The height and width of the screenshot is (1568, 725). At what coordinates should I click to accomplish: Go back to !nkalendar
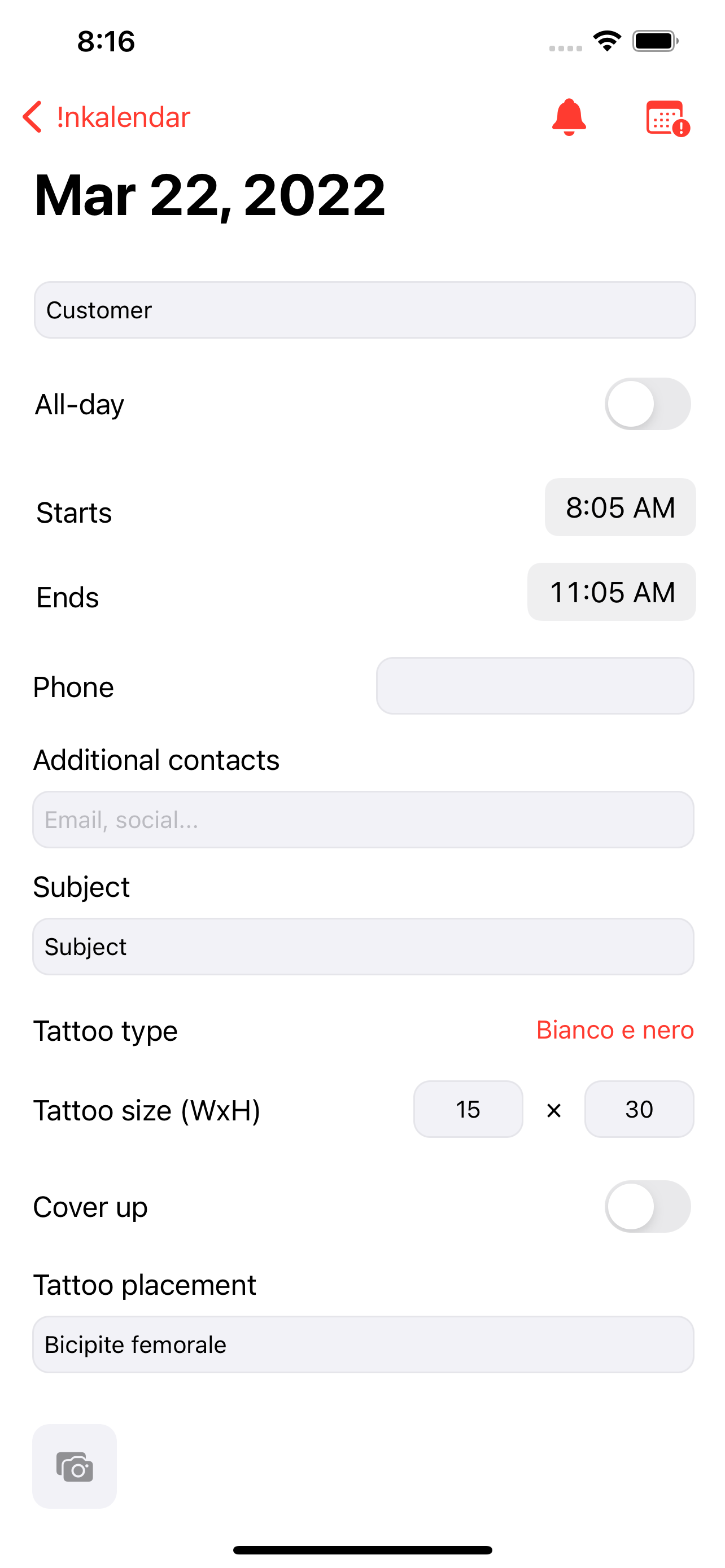(x=106, y=117)
